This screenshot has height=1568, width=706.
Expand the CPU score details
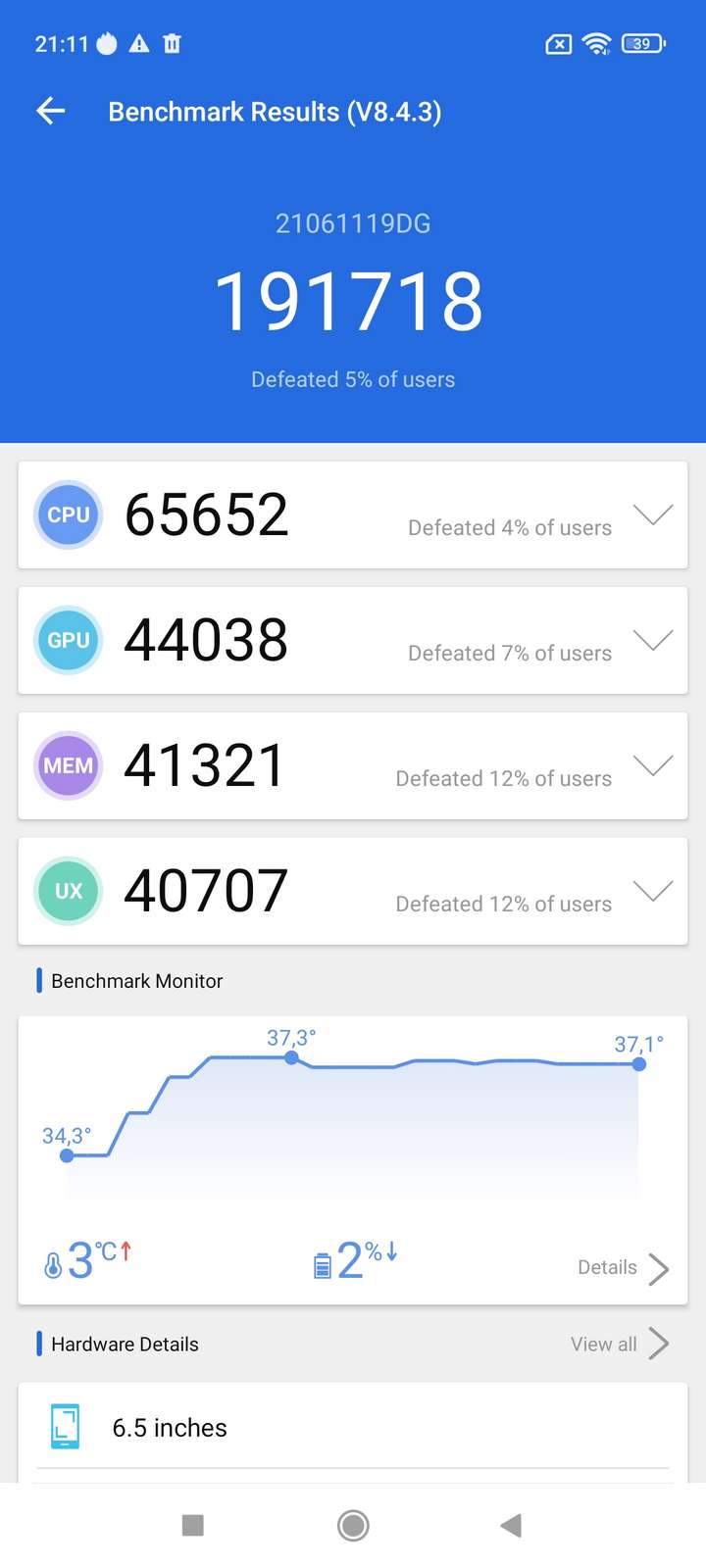(x=653, y=514)
